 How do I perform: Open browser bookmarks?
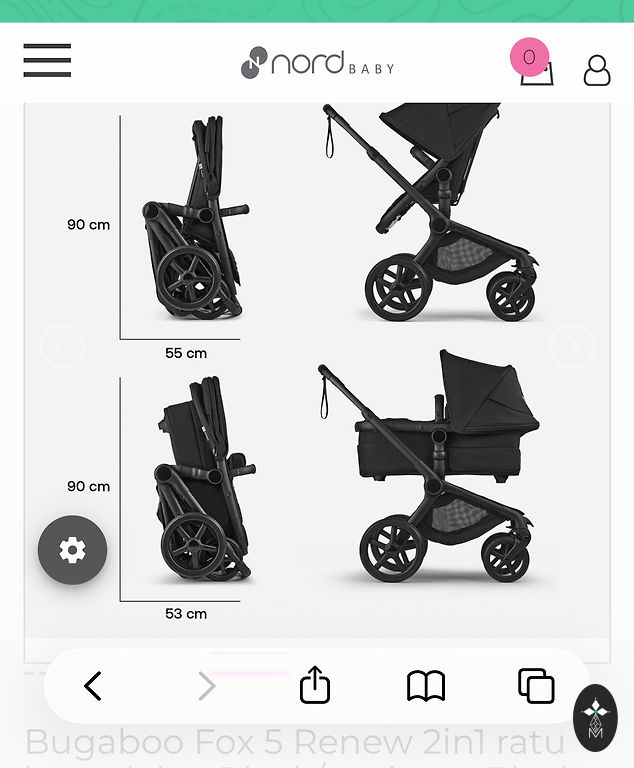tap(426, 686)
